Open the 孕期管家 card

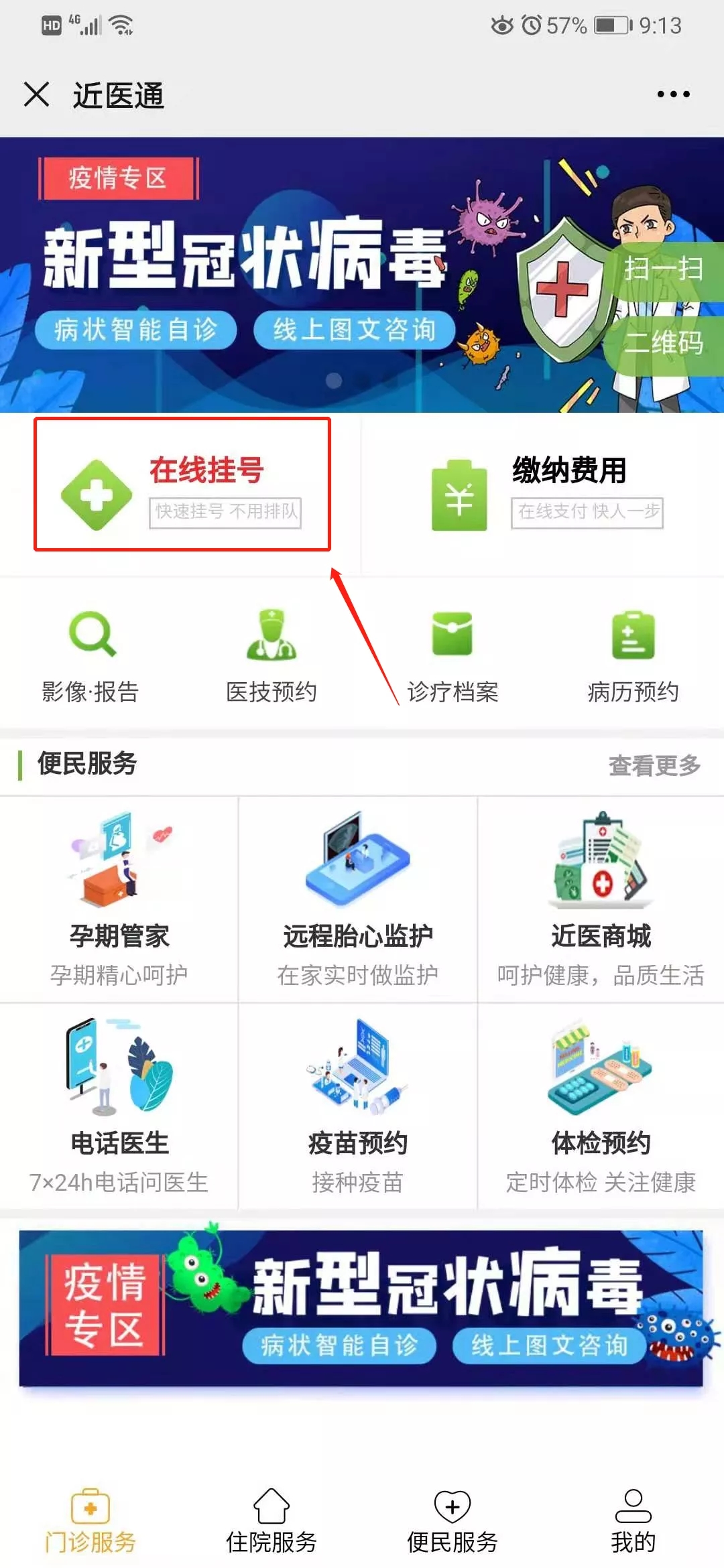coord(119,899)
